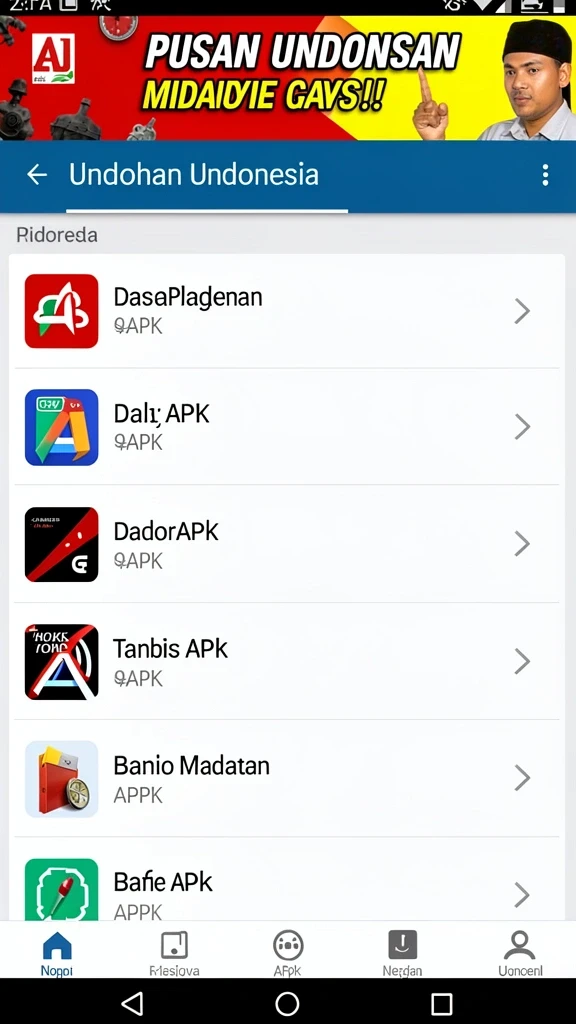
Task: Open the Uonoenl profile tab
Action: pos(520,952)
